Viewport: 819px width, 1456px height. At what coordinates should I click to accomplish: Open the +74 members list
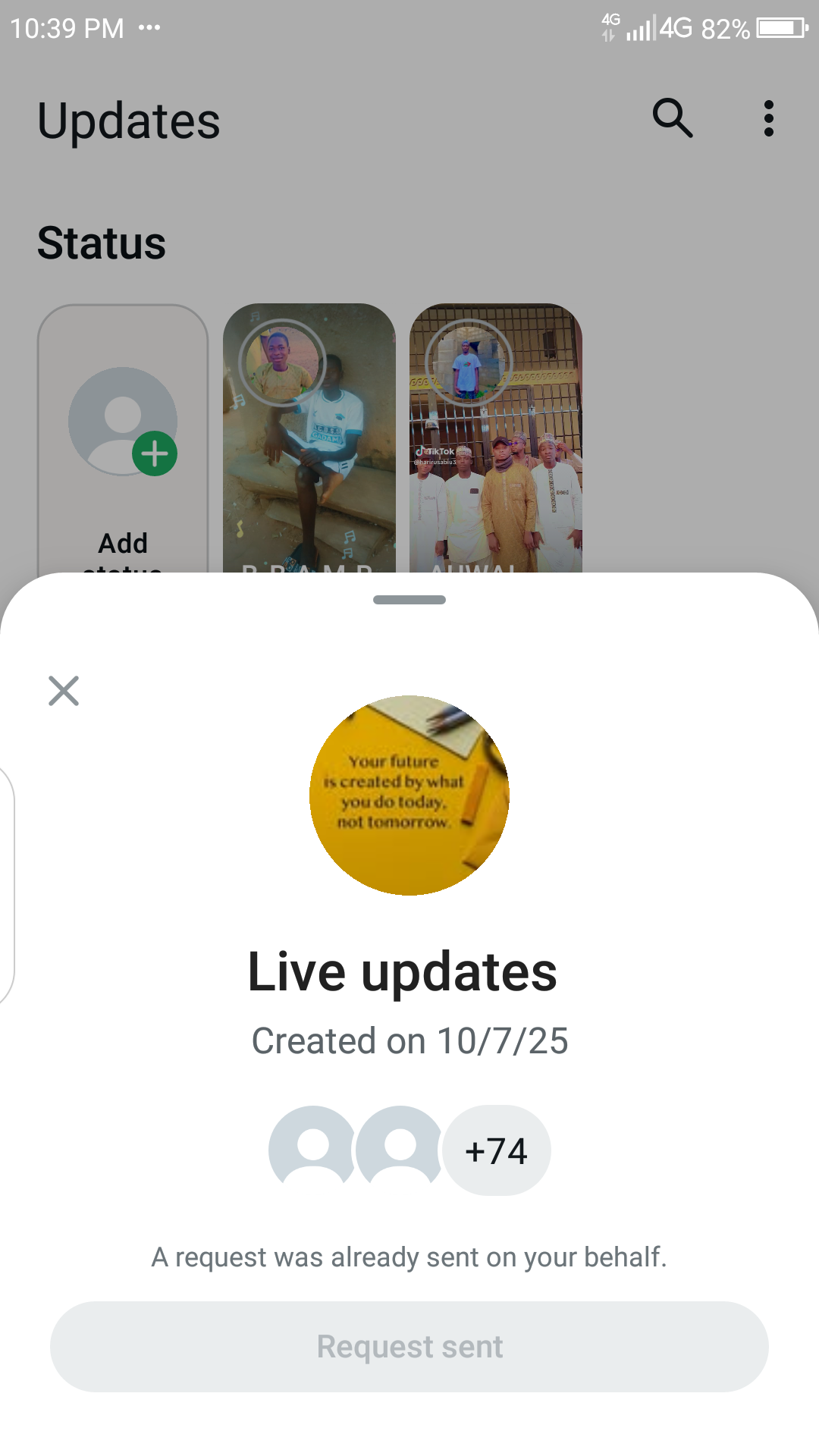497,1150
